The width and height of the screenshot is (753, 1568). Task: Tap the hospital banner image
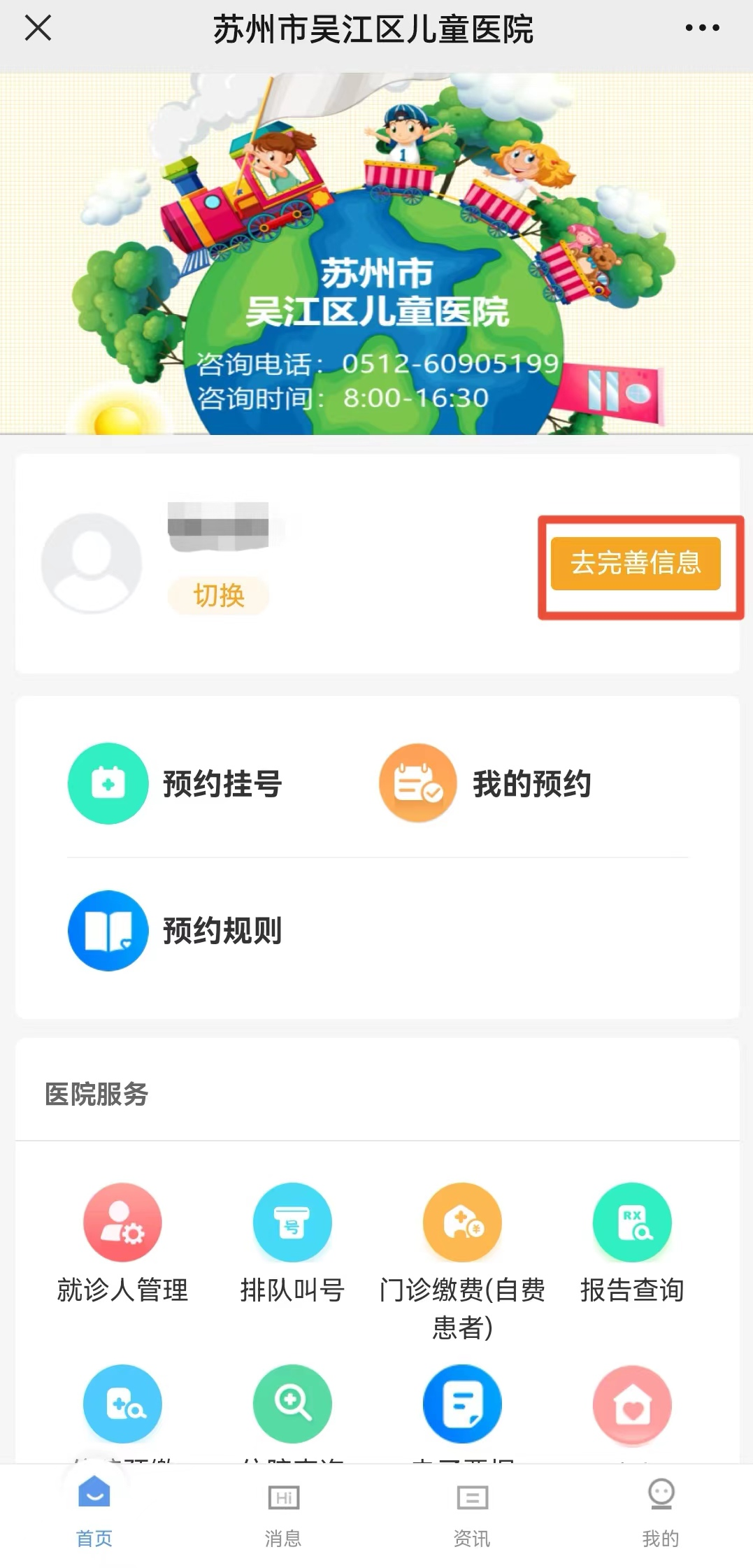[x=376, y=252]
